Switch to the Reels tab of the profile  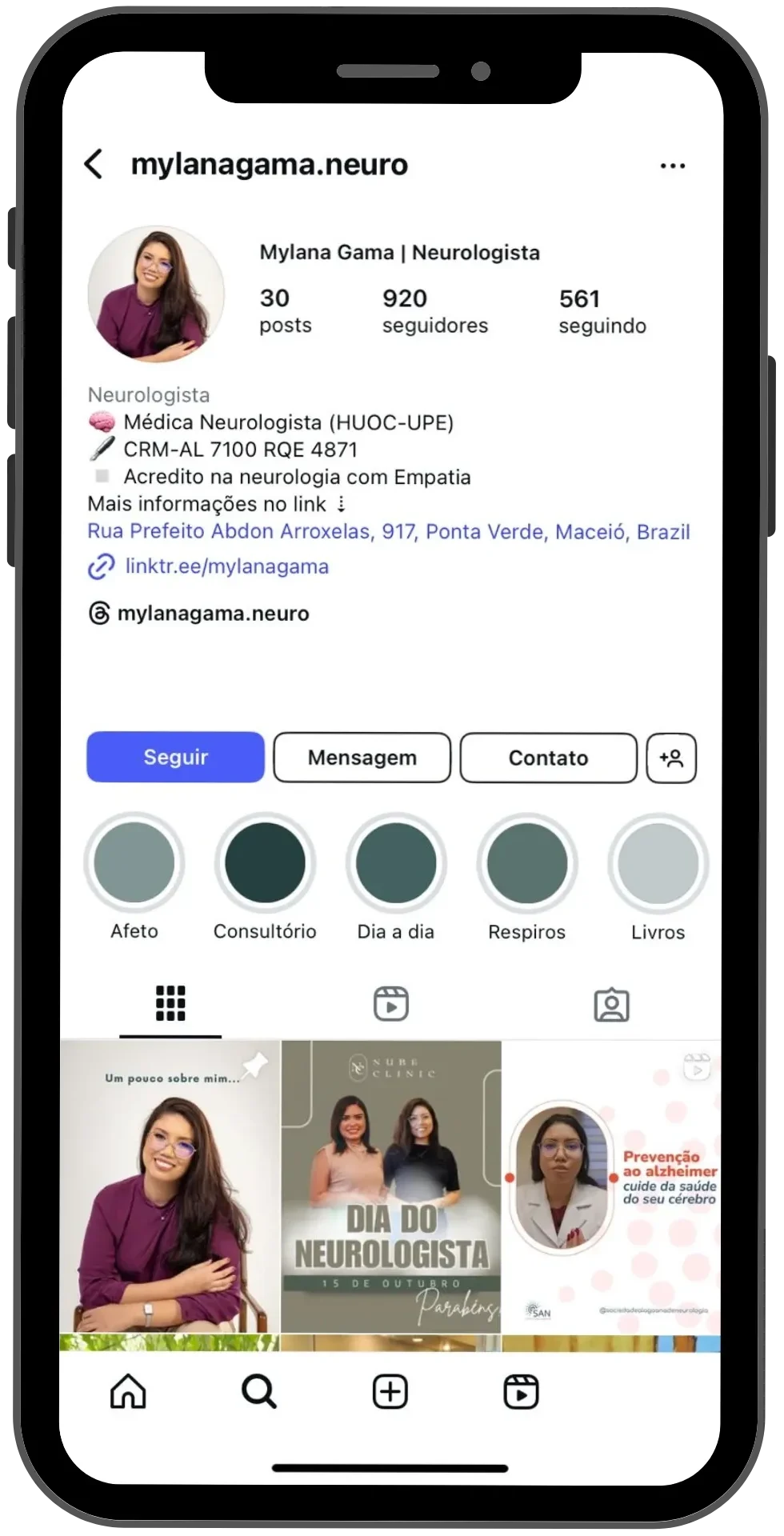pos(391,1004)
